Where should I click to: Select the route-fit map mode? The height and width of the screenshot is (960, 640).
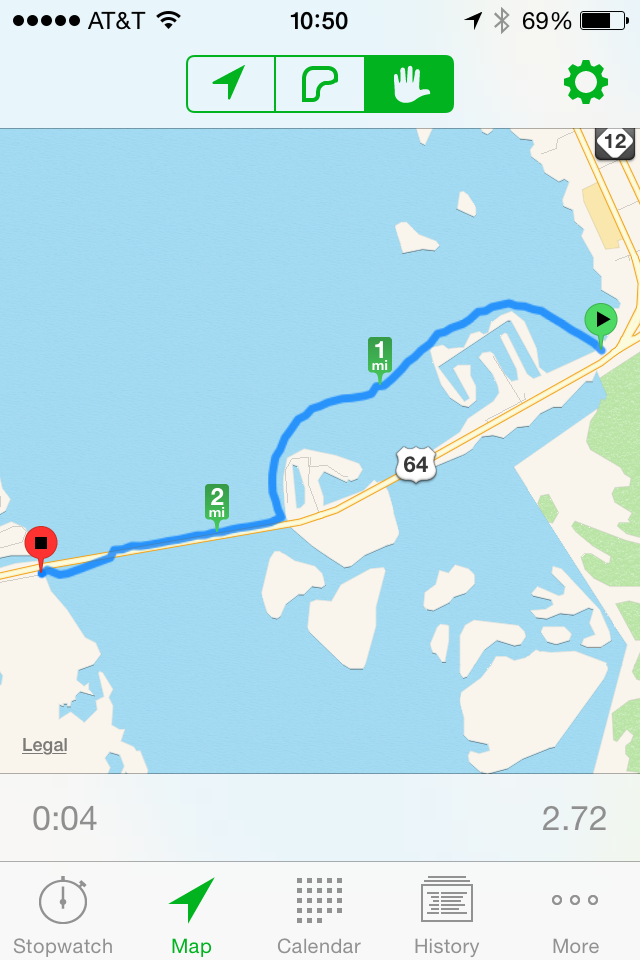[x=320, y=84]
